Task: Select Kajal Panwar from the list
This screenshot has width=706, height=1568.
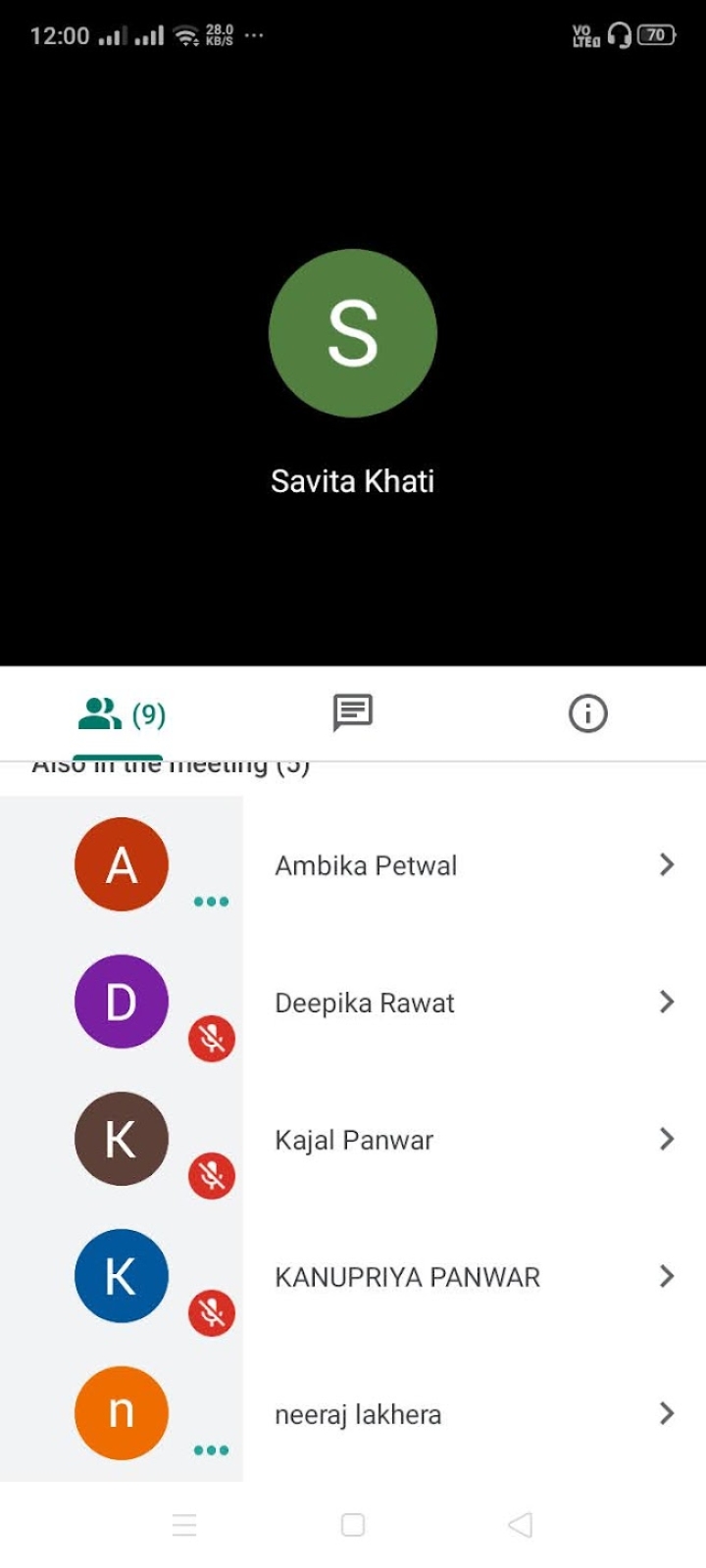Action: 353,1139
